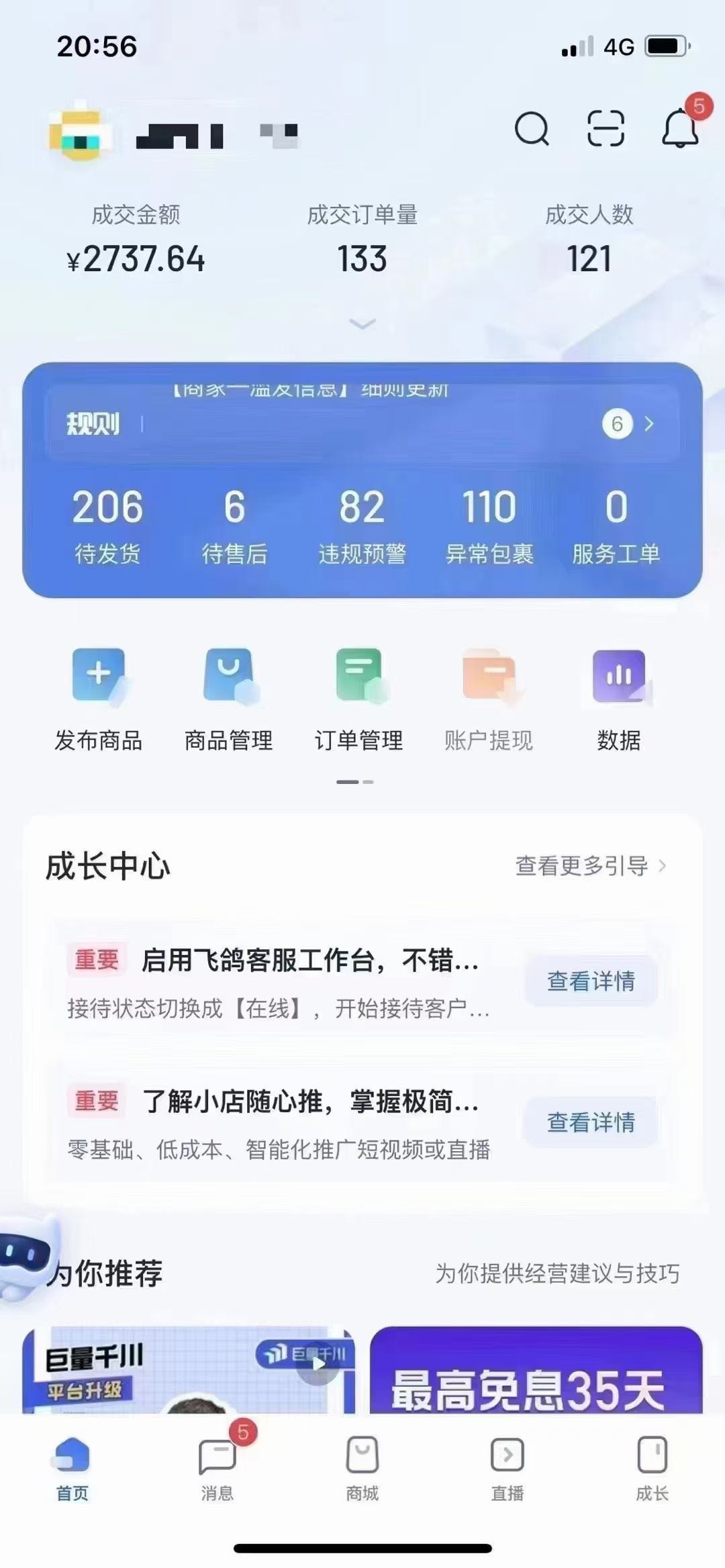Tap 发布商品 to publish a product
The width and height of the screenshot is (725, 1568).
click(x=99, y=699)
